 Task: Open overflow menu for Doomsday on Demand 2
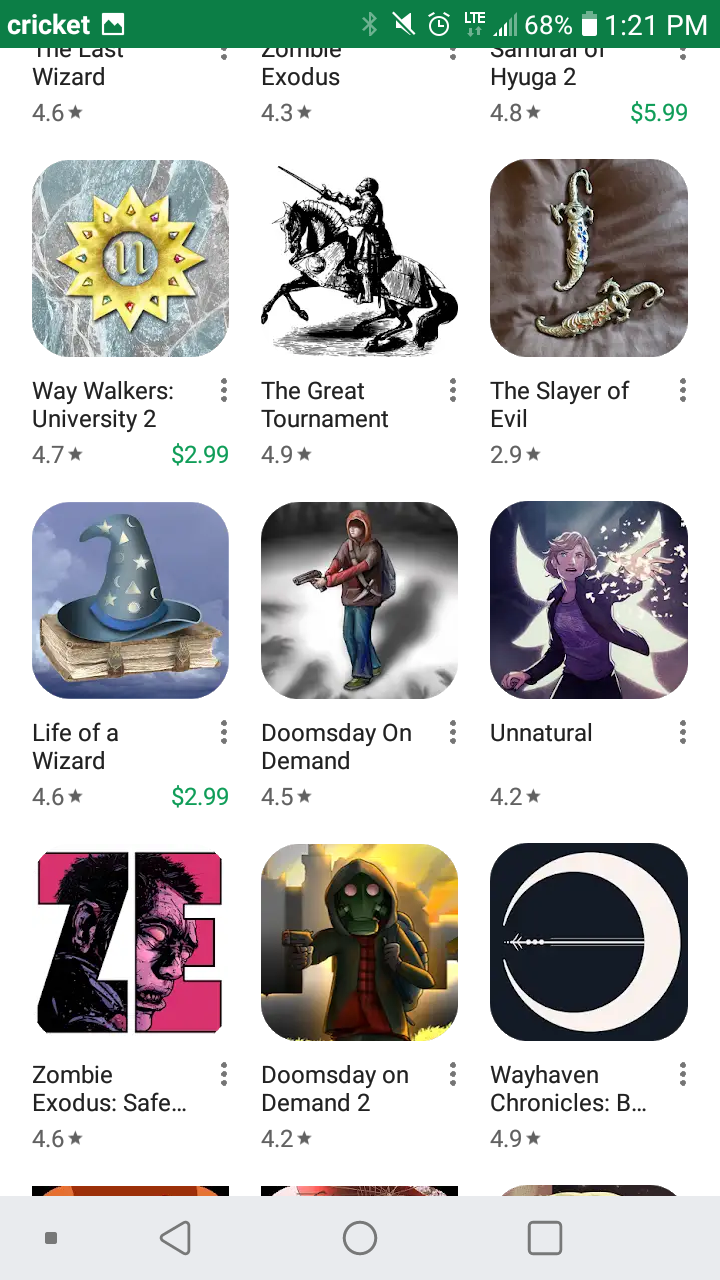pos(453,1075)
